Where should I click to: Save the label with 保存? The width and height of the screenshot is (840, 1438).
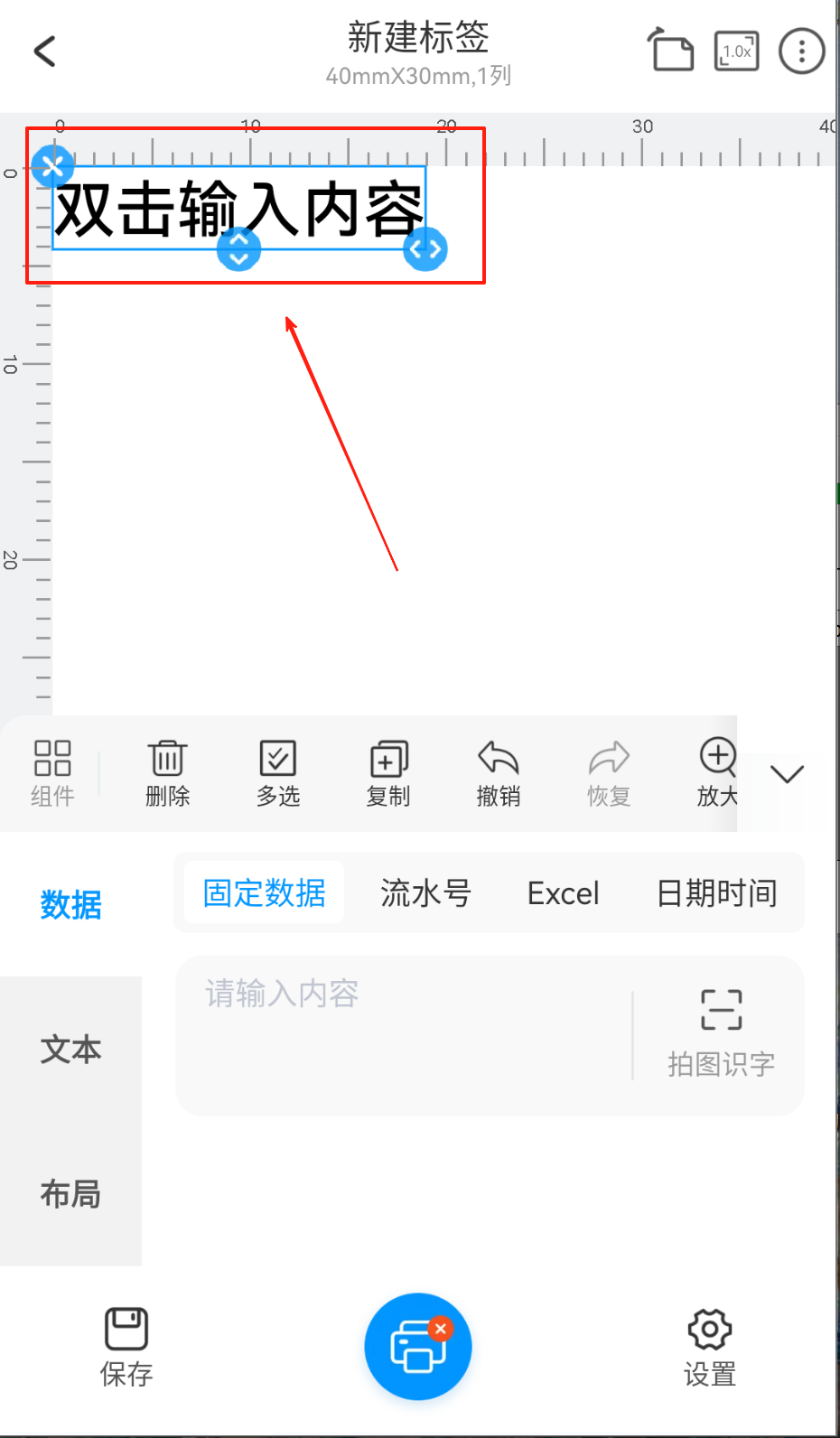tap(126, 1346)
